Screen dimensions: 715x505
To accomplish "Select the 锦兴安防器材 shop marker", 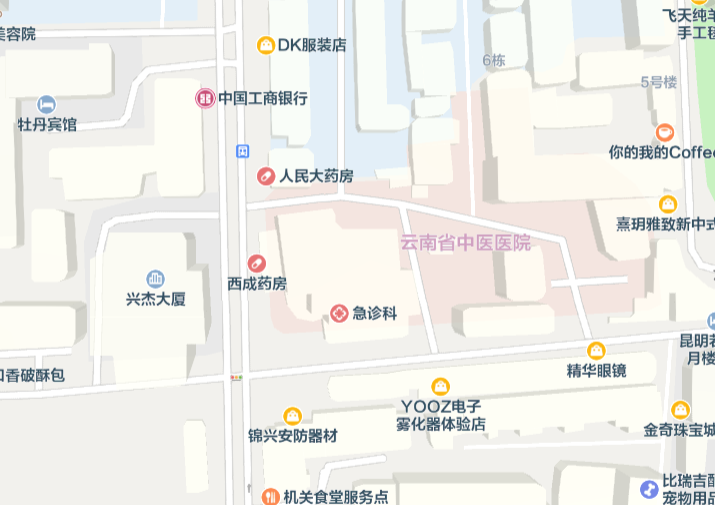I will tap(292, 416).
